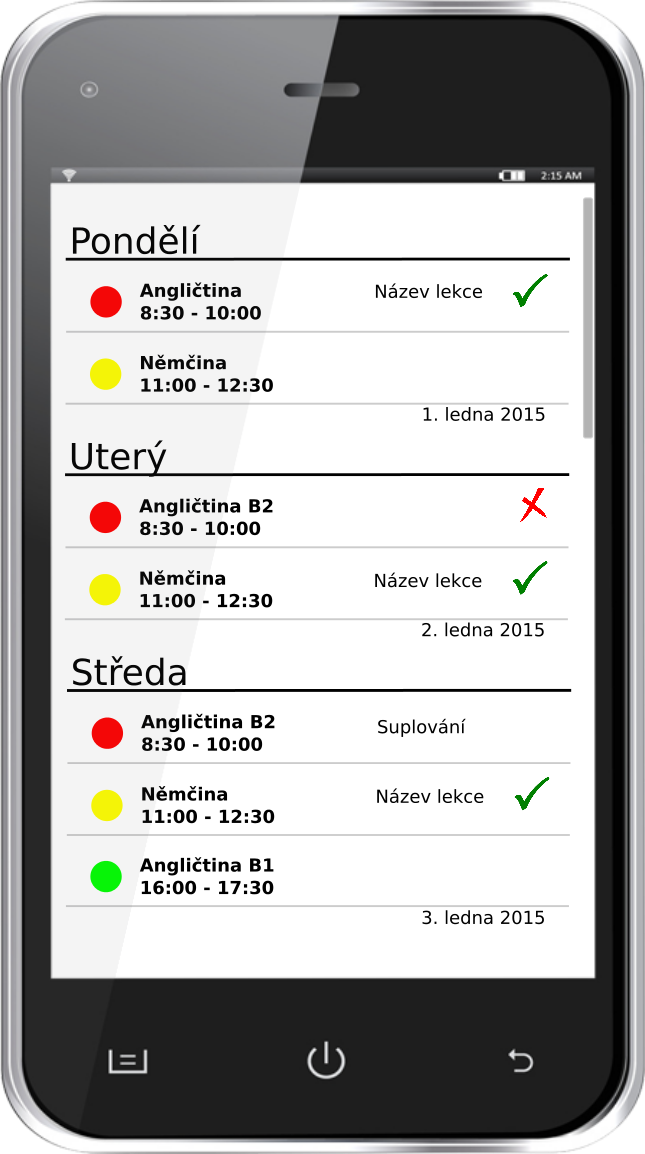
Task: Open the Němčina lesson under Pondělí
Action: click(317, 368)
